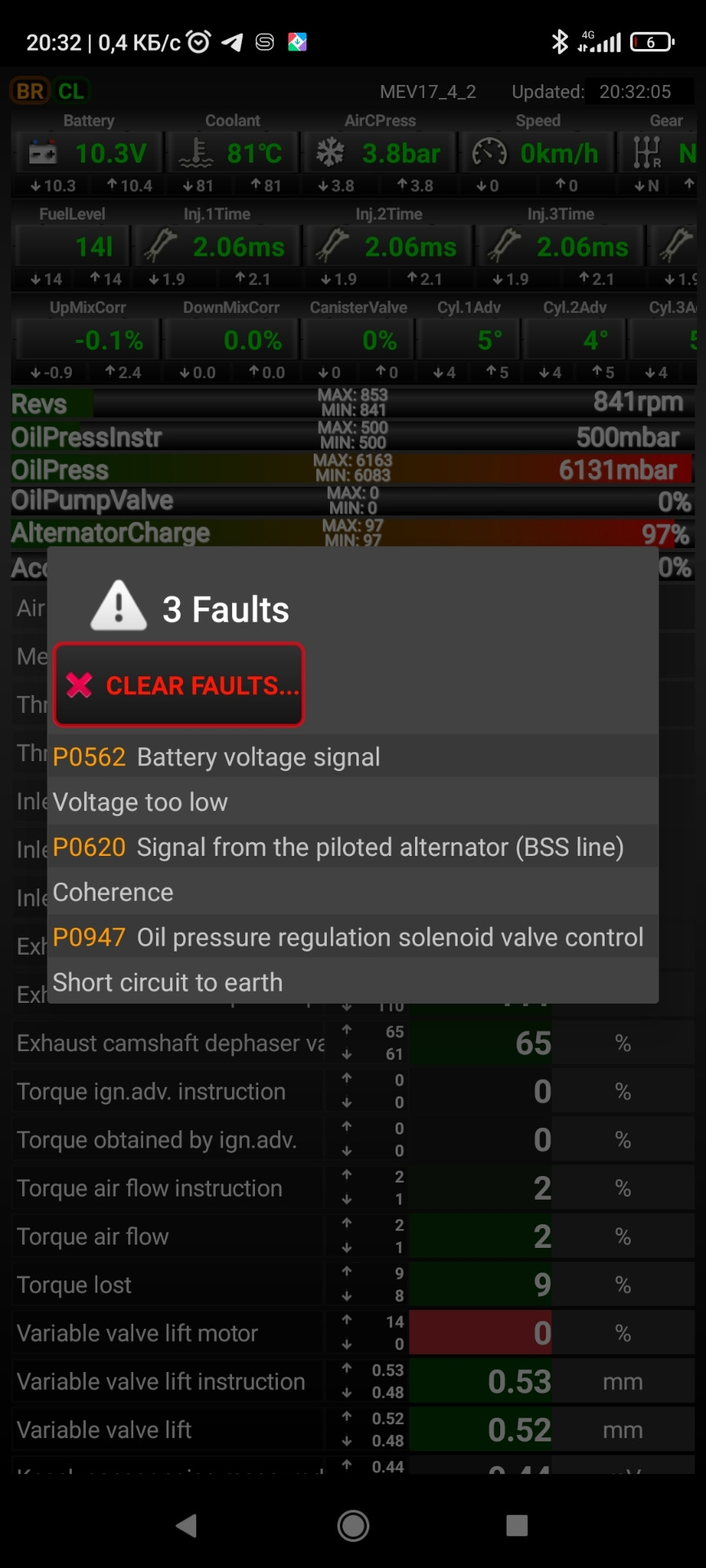
Task: Tap the CLEAR FAULTS button
Action: (x=179, y=685)
